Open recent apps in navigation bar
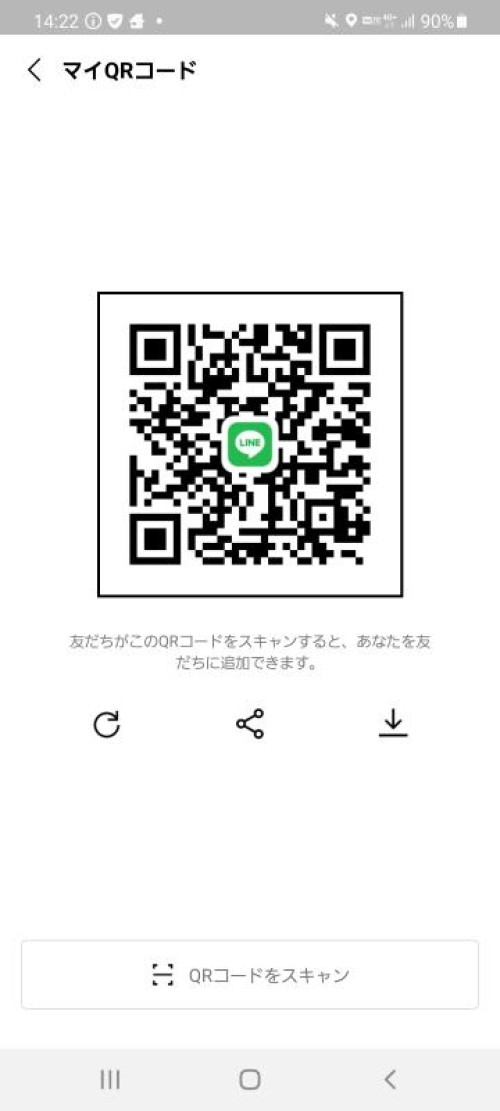 pyautogui.click(x=110, y=1079)
